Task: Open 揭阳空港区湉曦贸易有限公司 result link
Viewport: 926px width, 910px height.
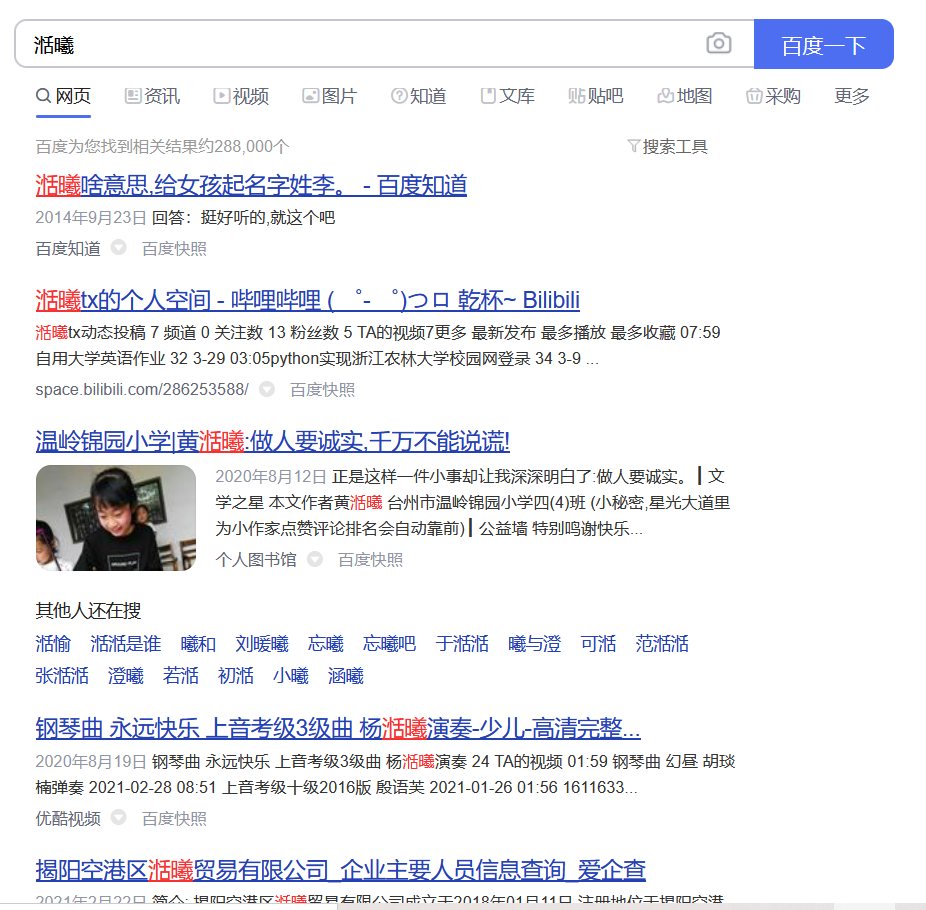Action: (x=340, y=869)
